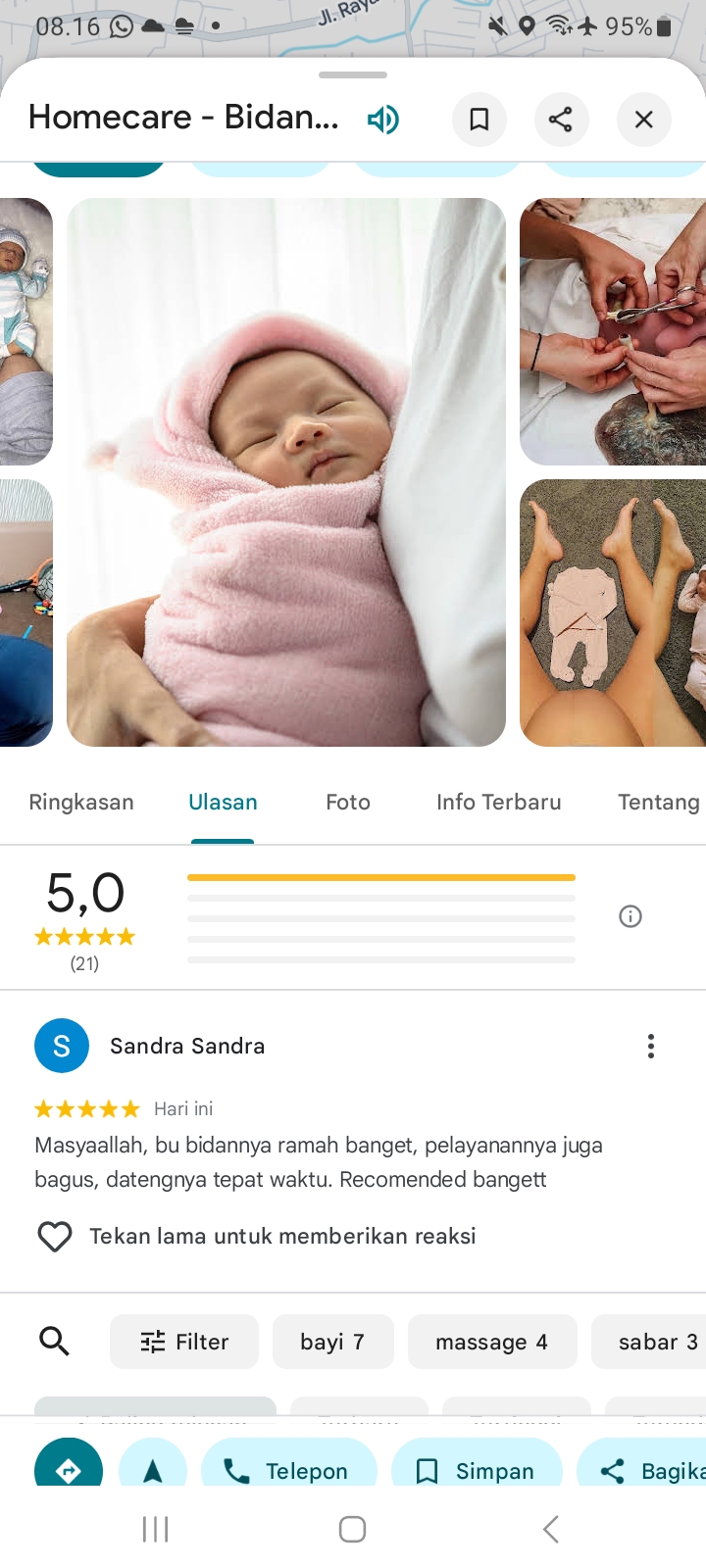The image size is (706, 1568).
Task: Tap the Simpan button
Action: [x=477, y=1468]
